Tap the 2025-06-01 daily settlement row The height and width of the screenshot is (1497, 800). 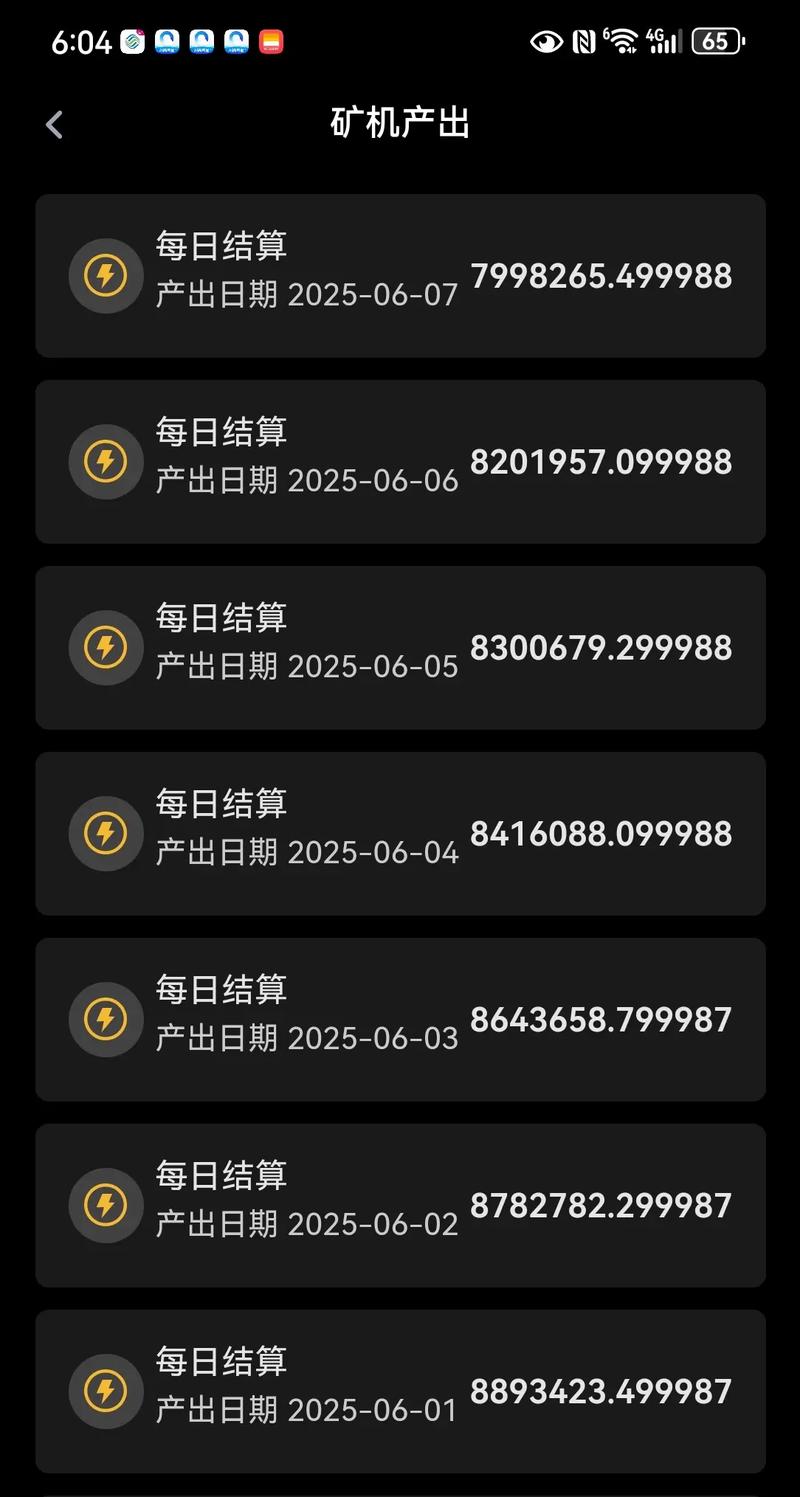[400, 1392]
